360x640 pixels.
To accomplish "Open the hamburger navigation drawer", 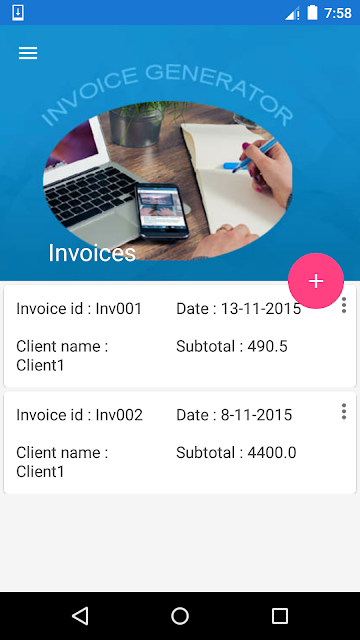I will (28, 53).
